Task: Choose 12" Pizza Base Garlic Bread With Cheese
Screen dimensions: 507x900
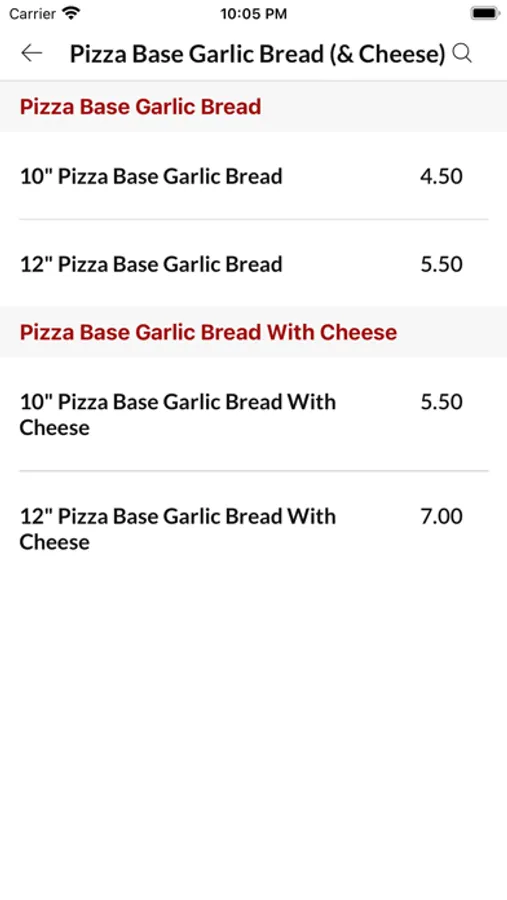Action: [x=253, y=529]
